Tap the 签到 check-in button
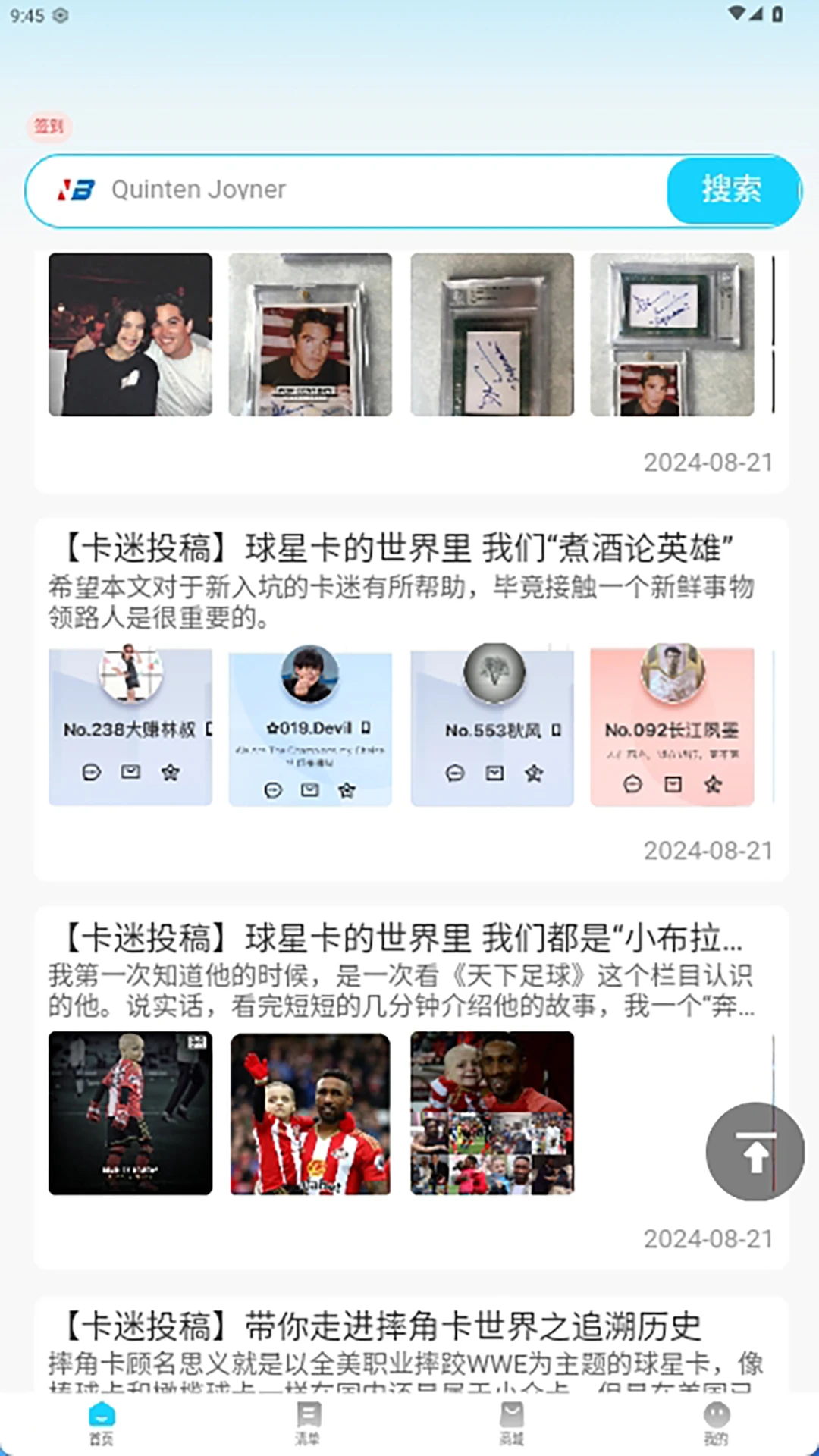 [49, 126]
